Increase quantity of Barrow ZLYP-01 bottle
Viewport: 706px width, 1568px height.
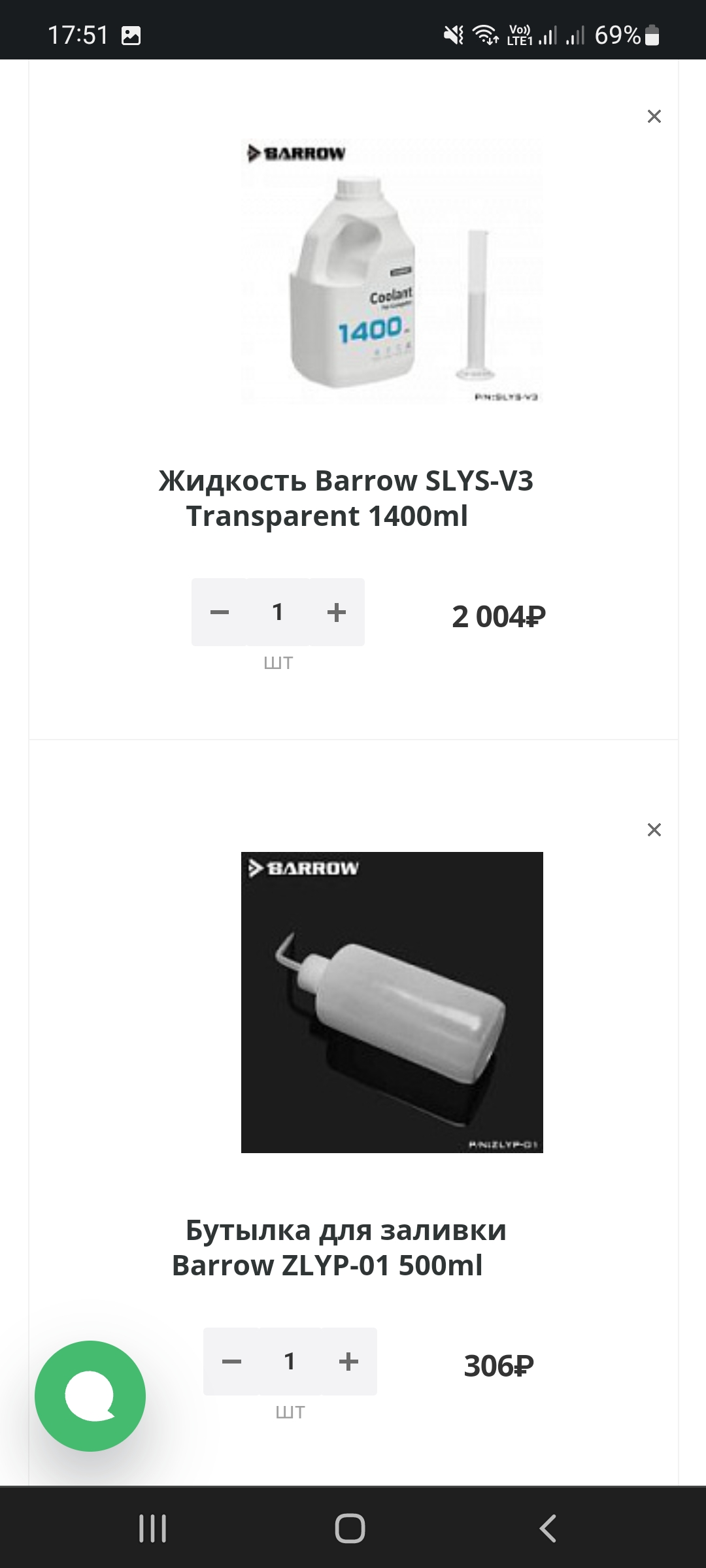(x=348, y=1362)
